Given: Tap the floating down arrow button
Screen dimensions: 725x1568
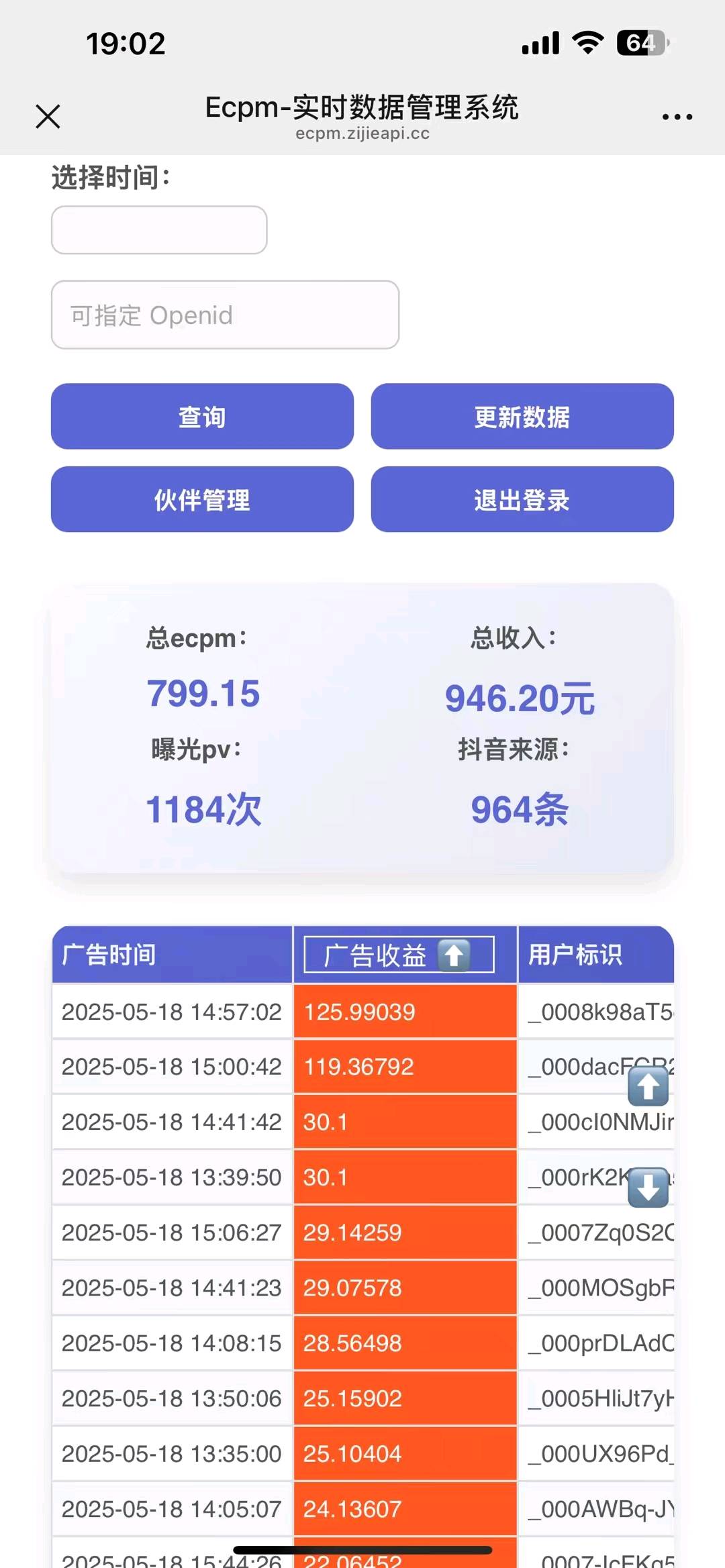Looking at the screenshot, I should (648, 1188).
